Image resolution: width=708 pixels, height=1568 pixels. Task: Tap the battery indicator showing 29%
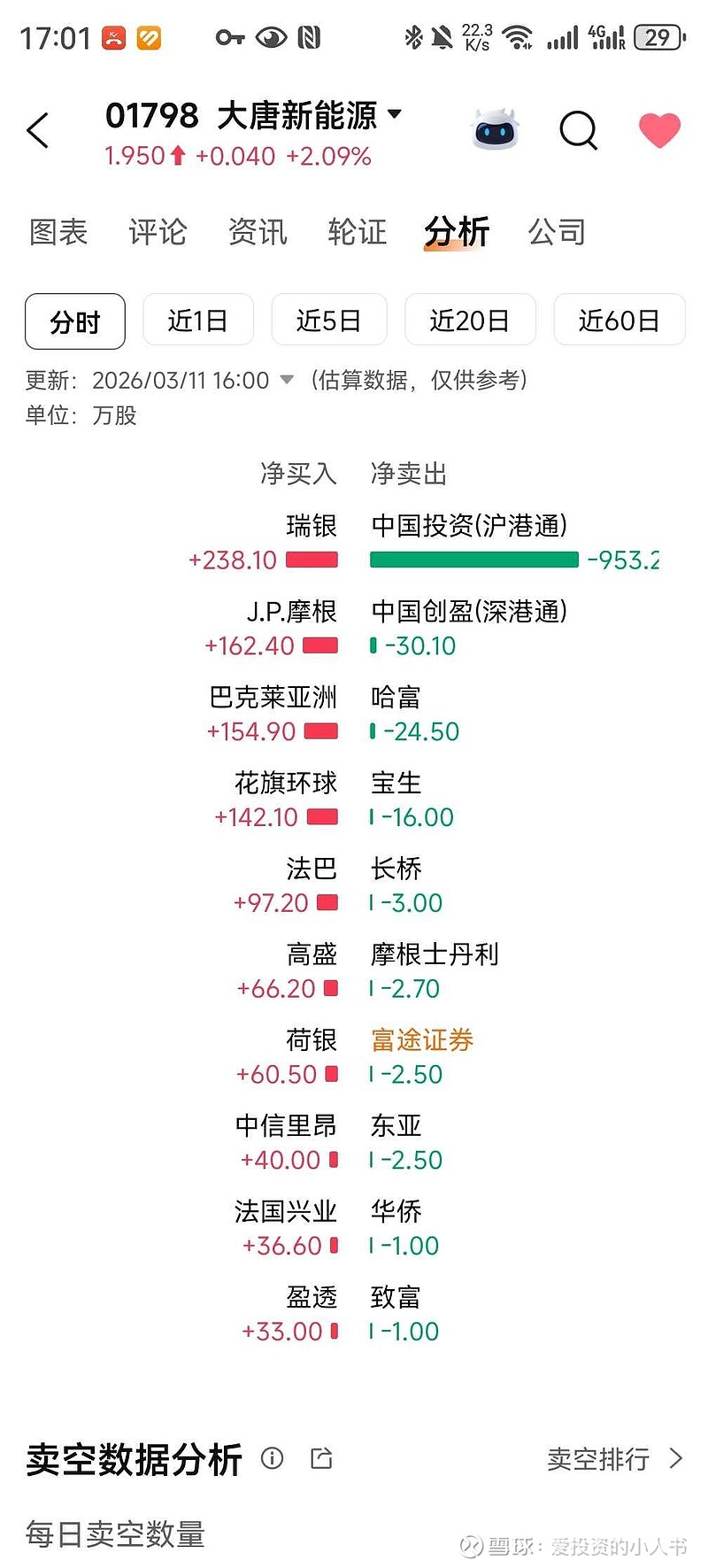[x=659, y=36]
